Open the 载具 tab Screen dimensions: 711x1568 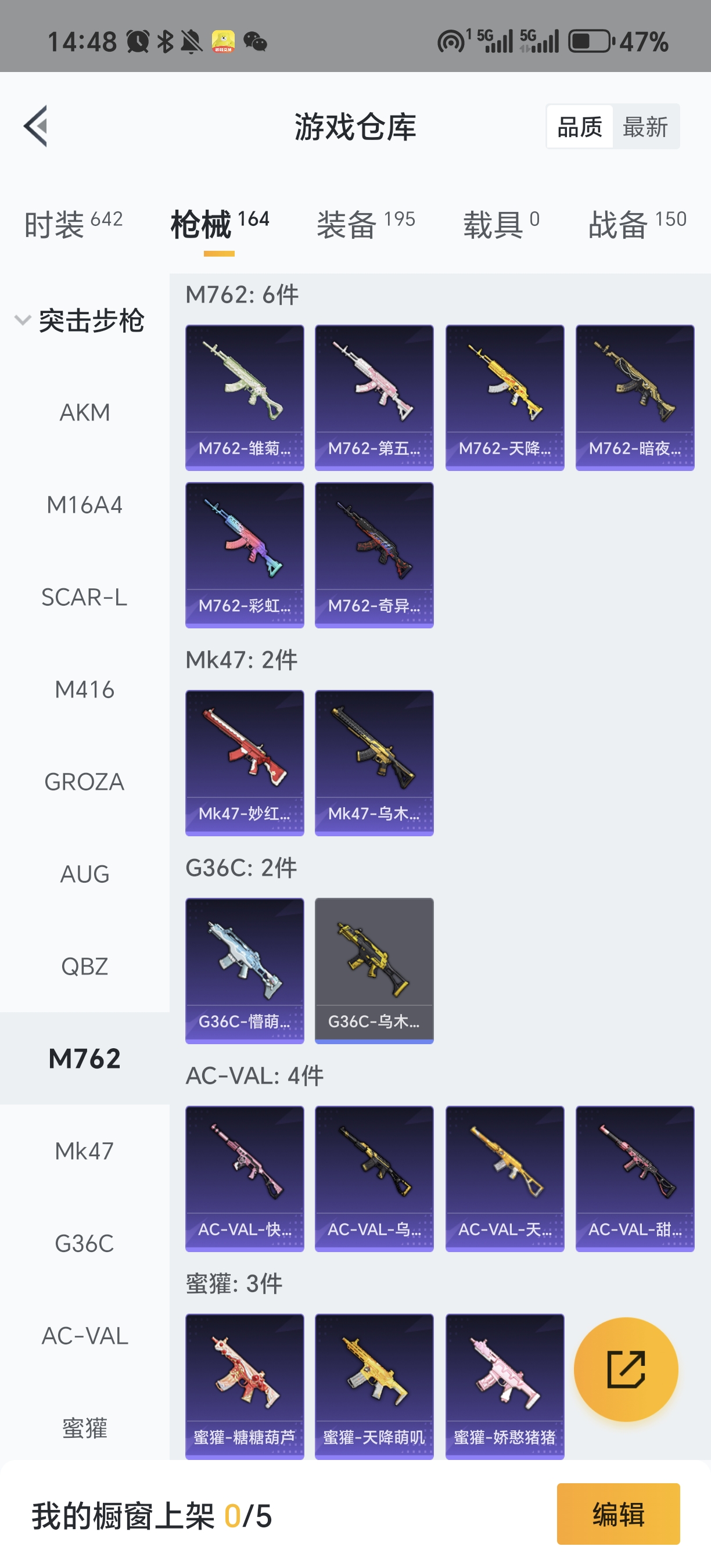(x=500, y=224)
